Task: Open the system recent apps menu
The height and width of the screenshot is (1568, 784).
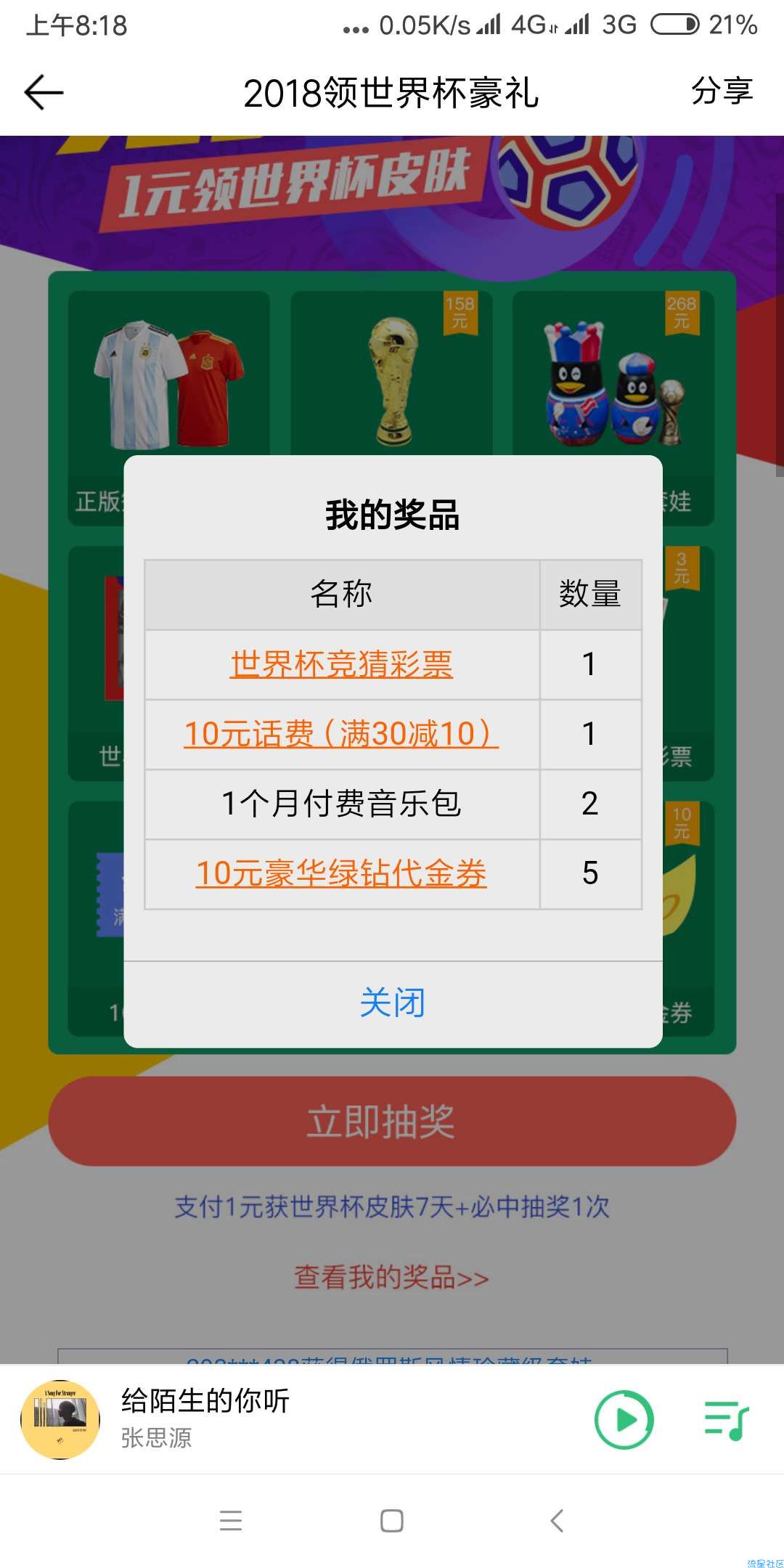Action: point(231,1521)
